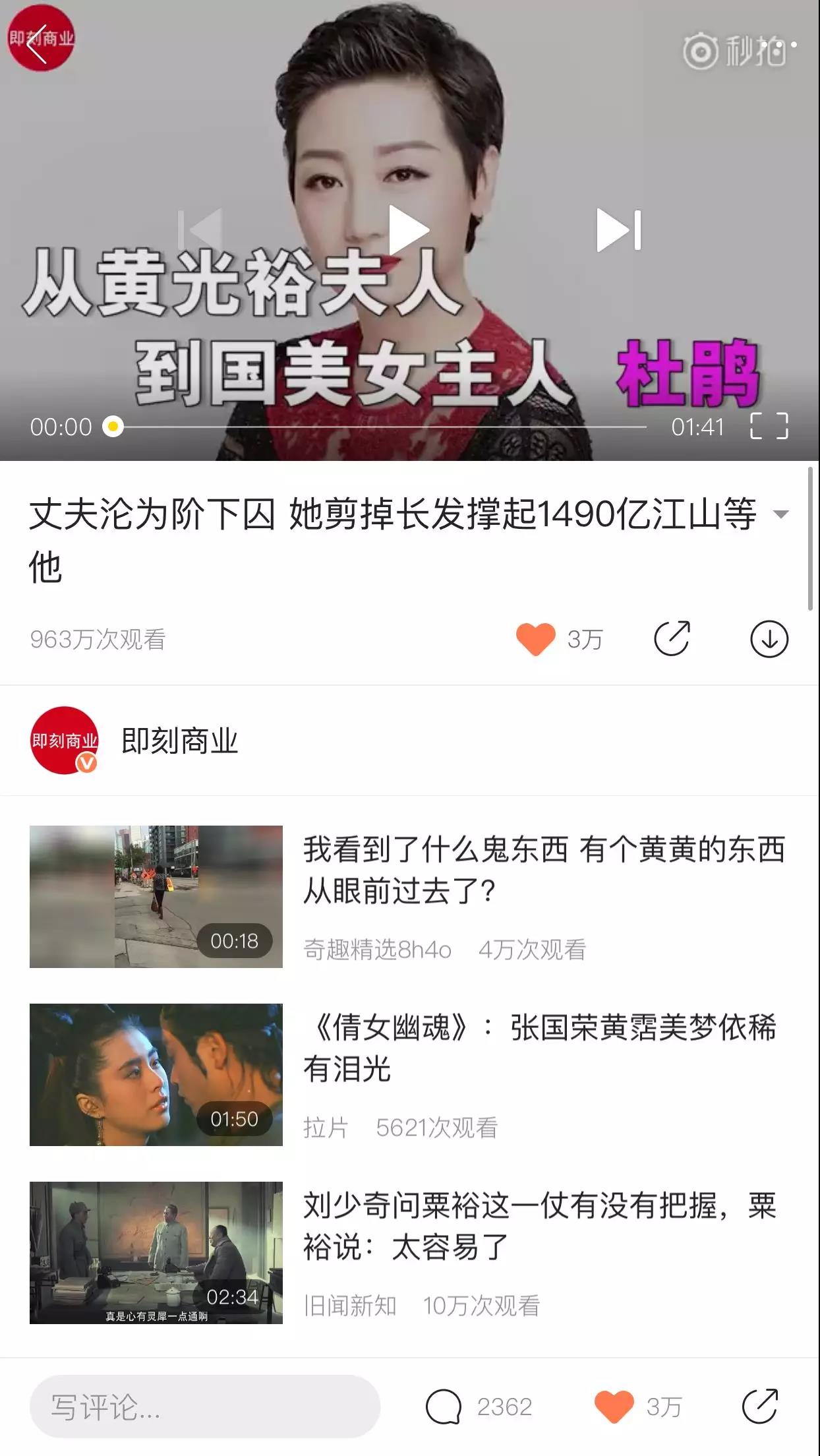The width and height of the screenshot is (820, 1456).
Task: Open the 《倩女幽魂》 video
Action: 539,1047
